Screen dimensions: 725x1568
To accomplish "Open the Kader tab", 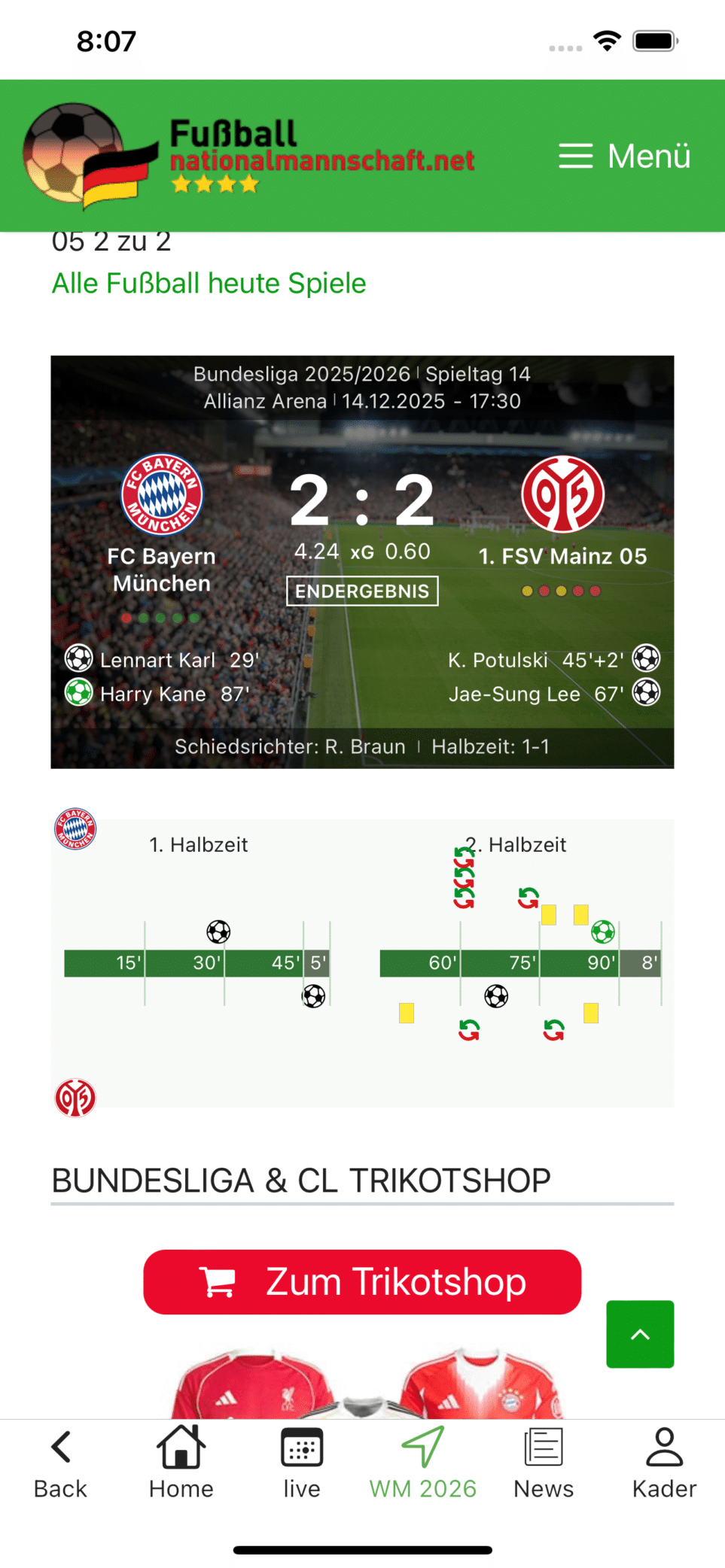I will (664, 1463).
